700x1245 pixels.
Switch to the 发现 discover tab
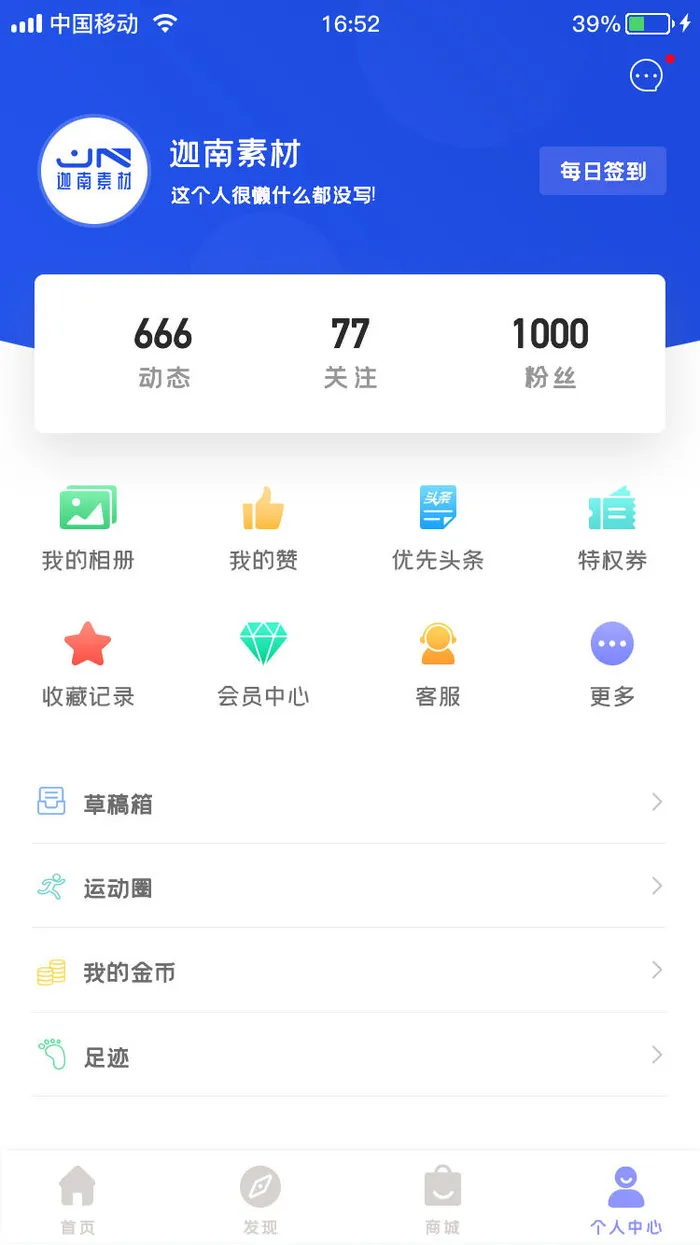tap(260, 1199)
